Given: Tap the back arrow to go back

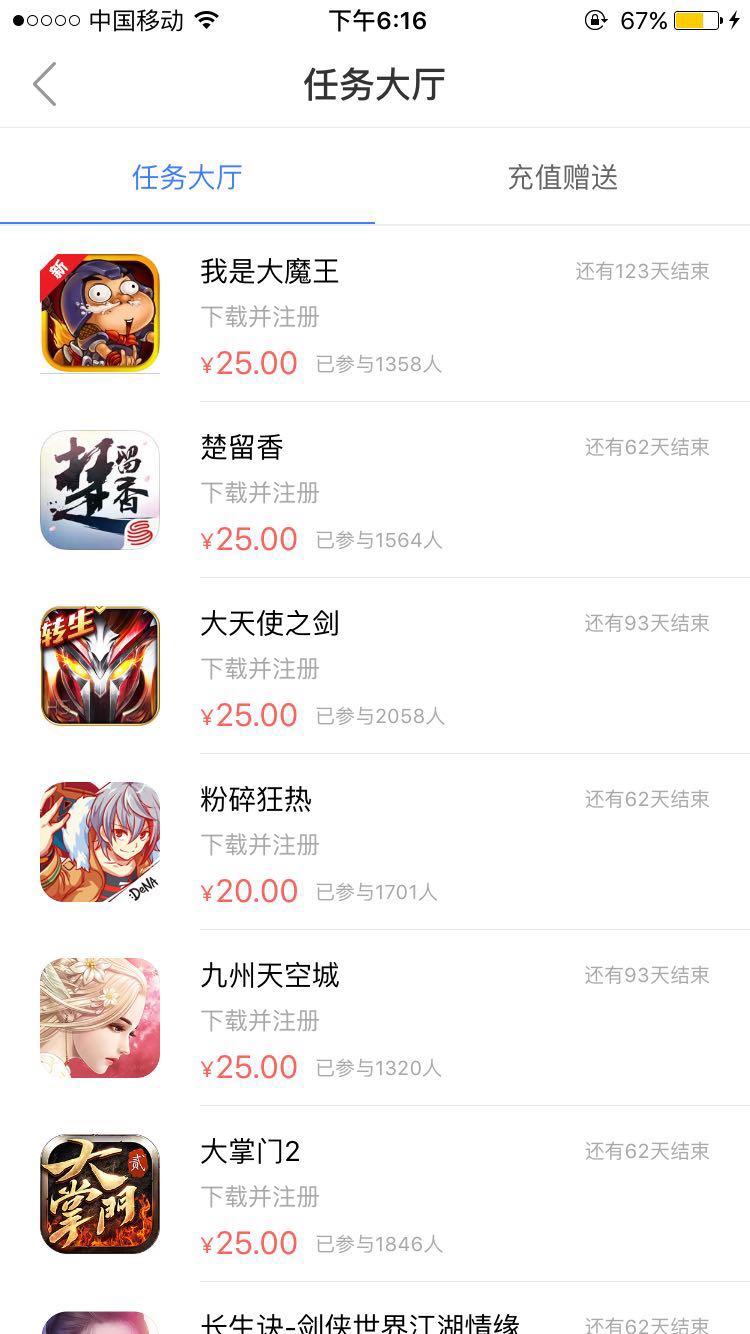Looking at the screenshot, I should [42, 84].
